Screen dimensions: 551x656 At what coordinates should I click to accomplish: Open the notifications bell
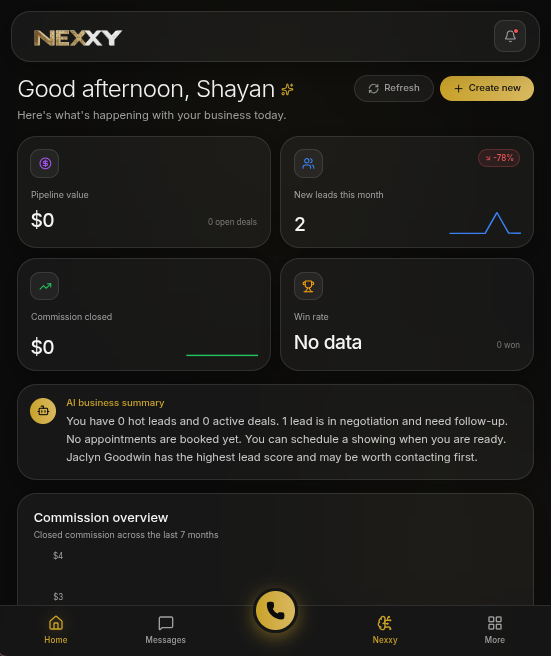coord(510,36)
